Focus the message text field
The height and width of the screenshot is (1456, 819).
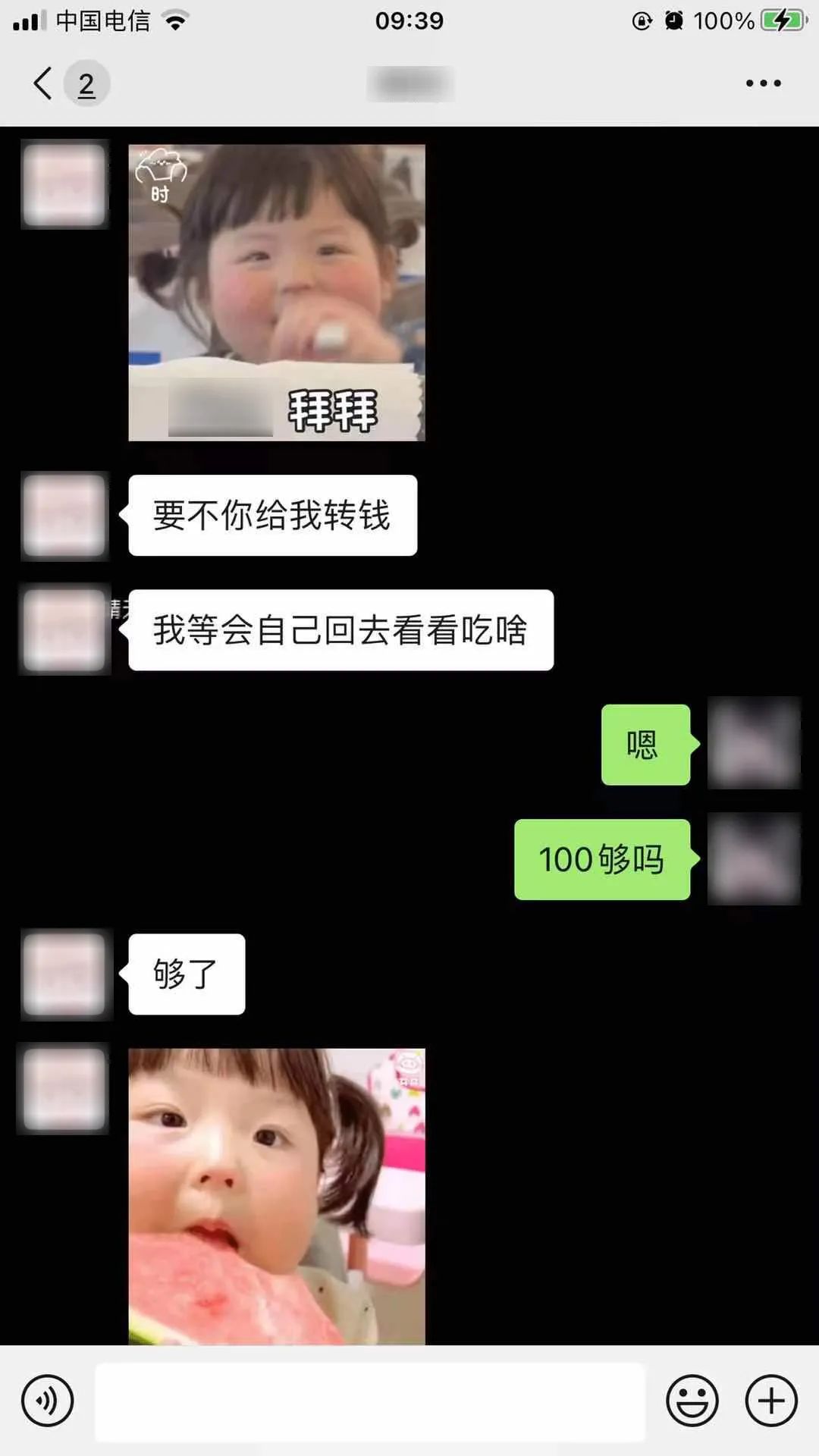[370, 1401]
